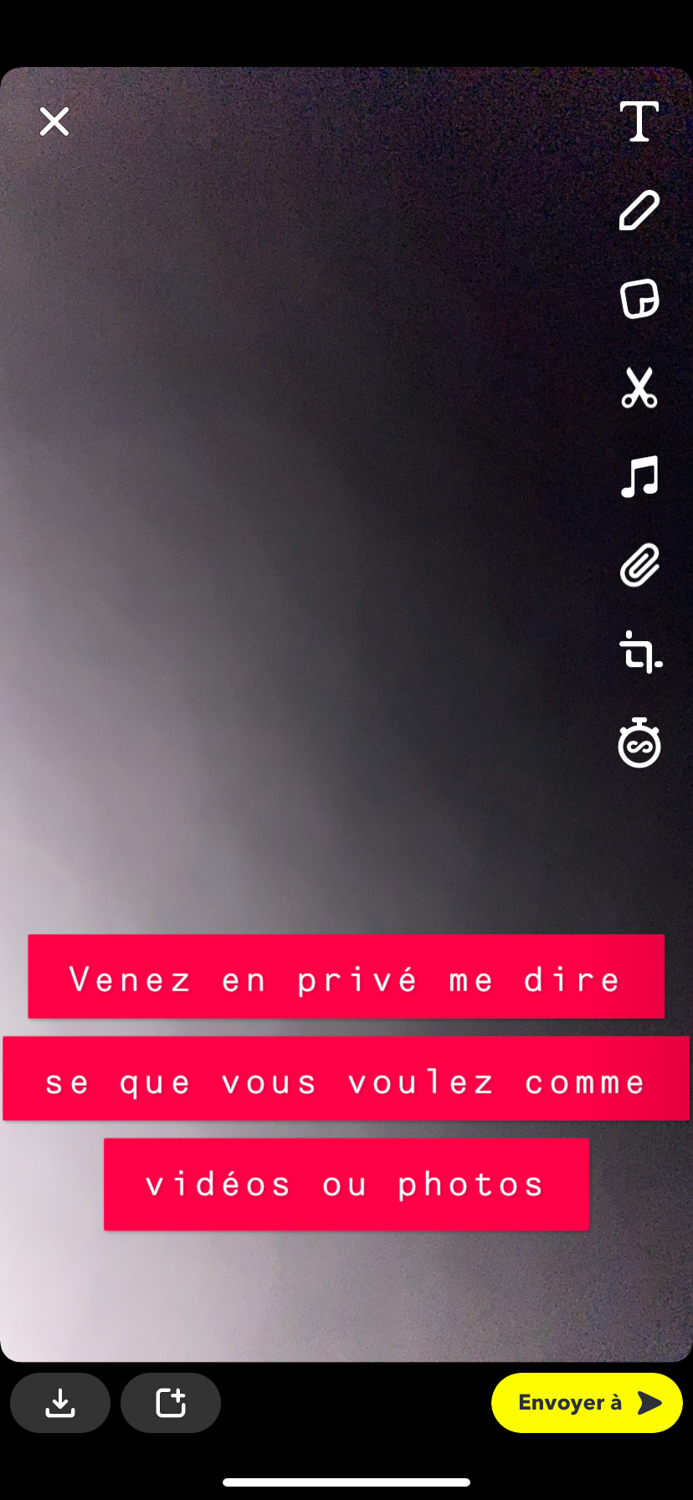Image resolution: width=693 pixels, height=1500 pixels.
Task: Add music to the snap
Action: [x=639, y=477]
